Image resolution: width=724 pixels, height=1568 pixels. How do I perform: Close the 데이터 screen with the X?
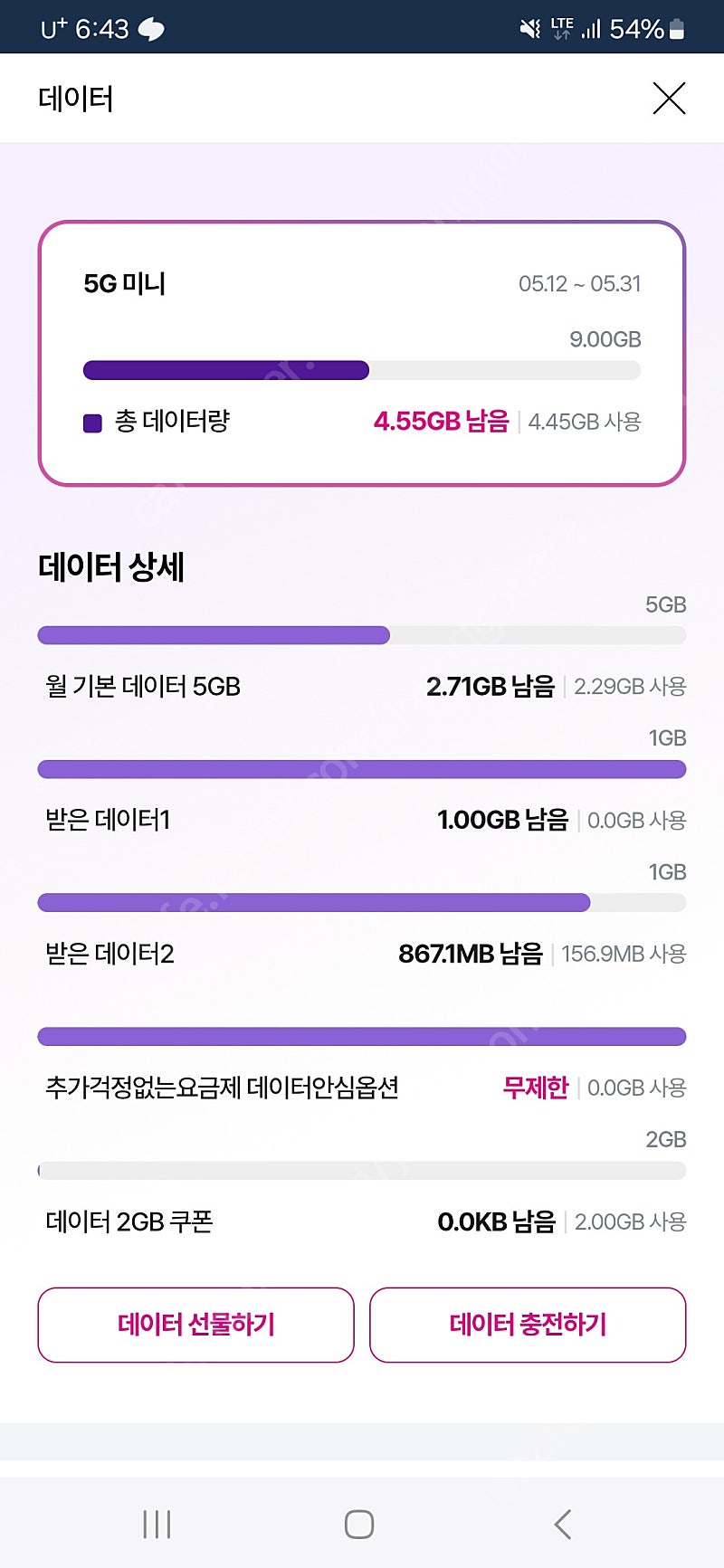coord(669,98)
